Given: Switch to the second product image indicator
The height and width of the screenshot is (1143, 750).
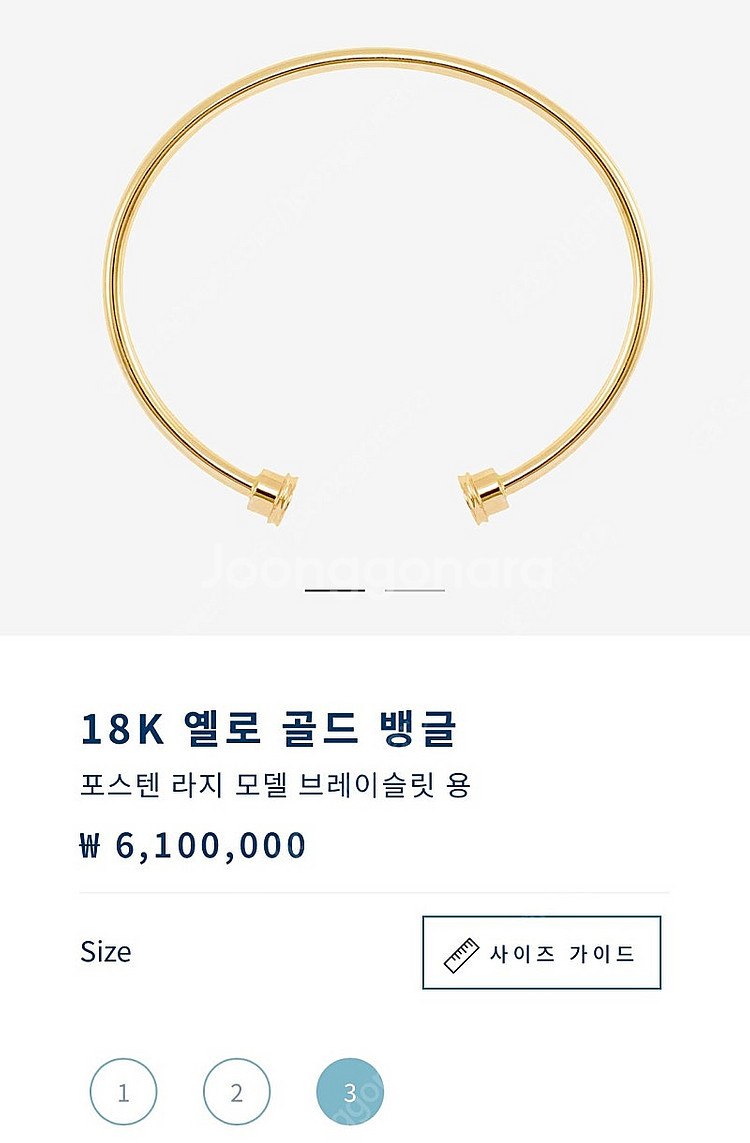Looking at the screenshot, I should click(x=414, y=590).
